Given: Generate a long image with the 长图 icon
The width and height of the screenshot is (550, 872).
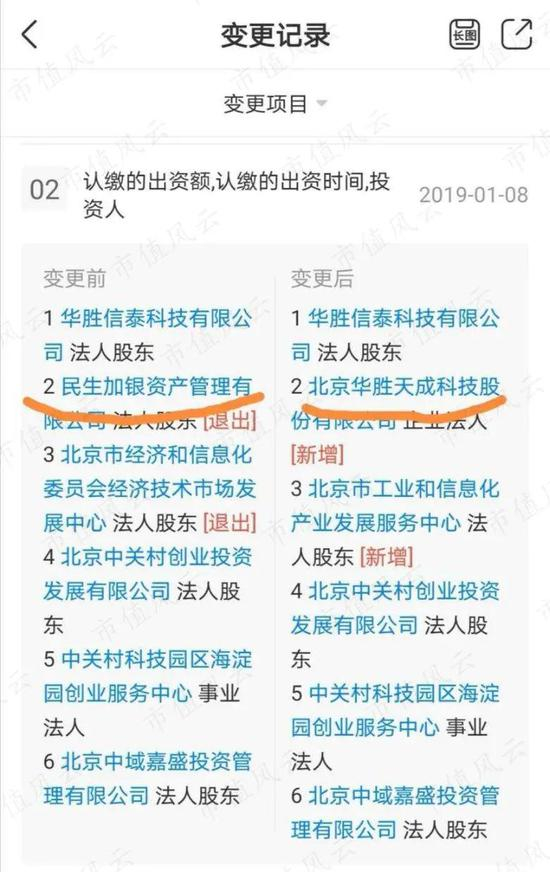Looking at the screenshot, I should click(x=464, y=34).
